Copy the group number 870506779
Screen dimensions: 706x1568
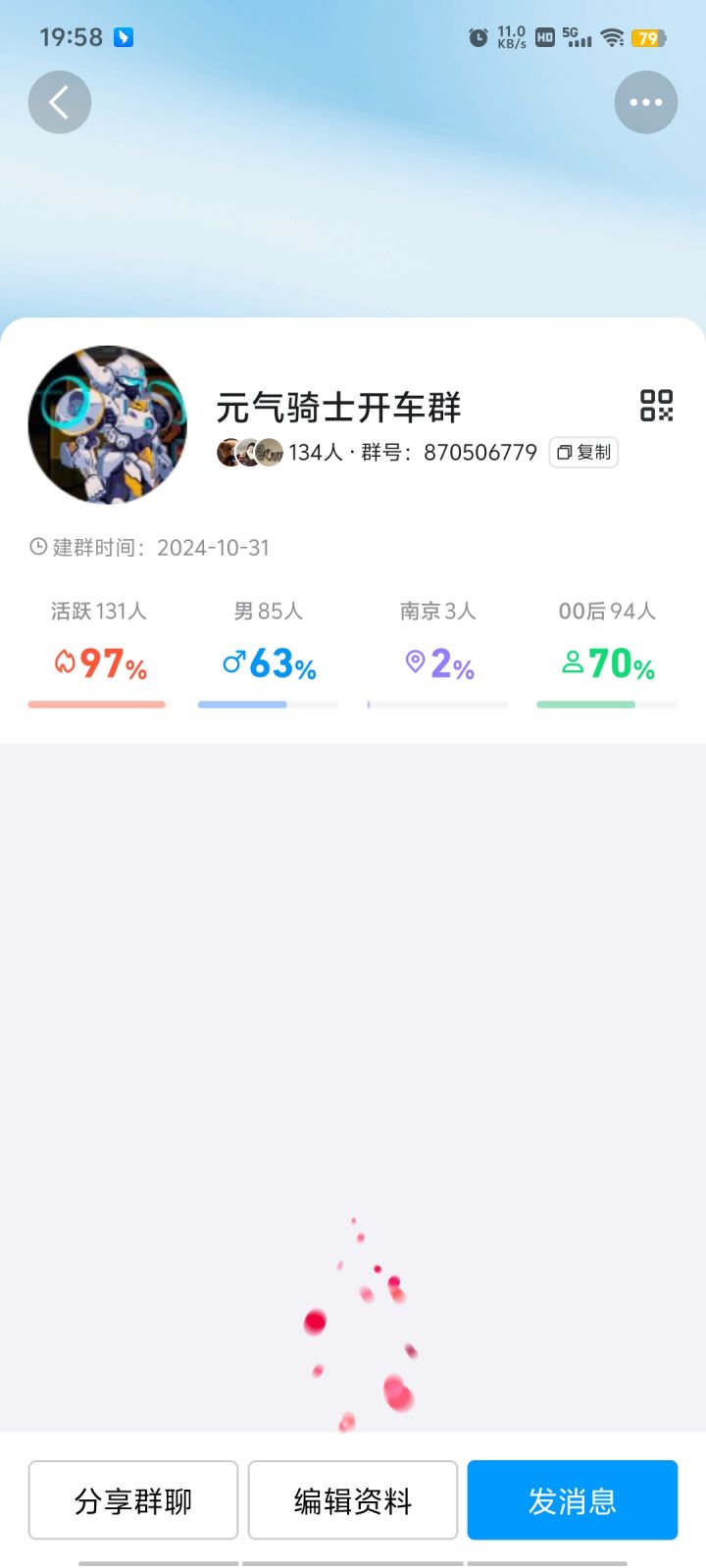tap(583, 452)
